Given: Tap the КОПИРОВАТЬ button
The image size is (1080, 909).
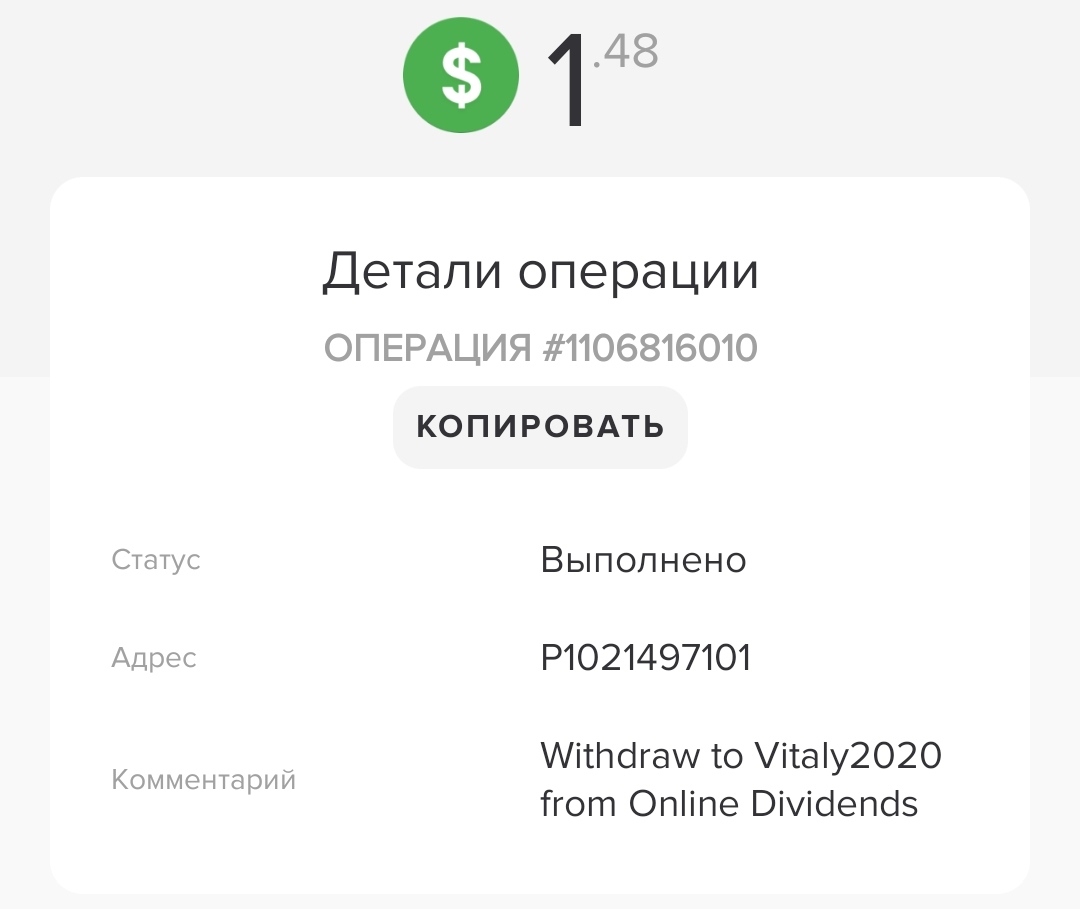Looking at the screenshot, I should [540, 427].
